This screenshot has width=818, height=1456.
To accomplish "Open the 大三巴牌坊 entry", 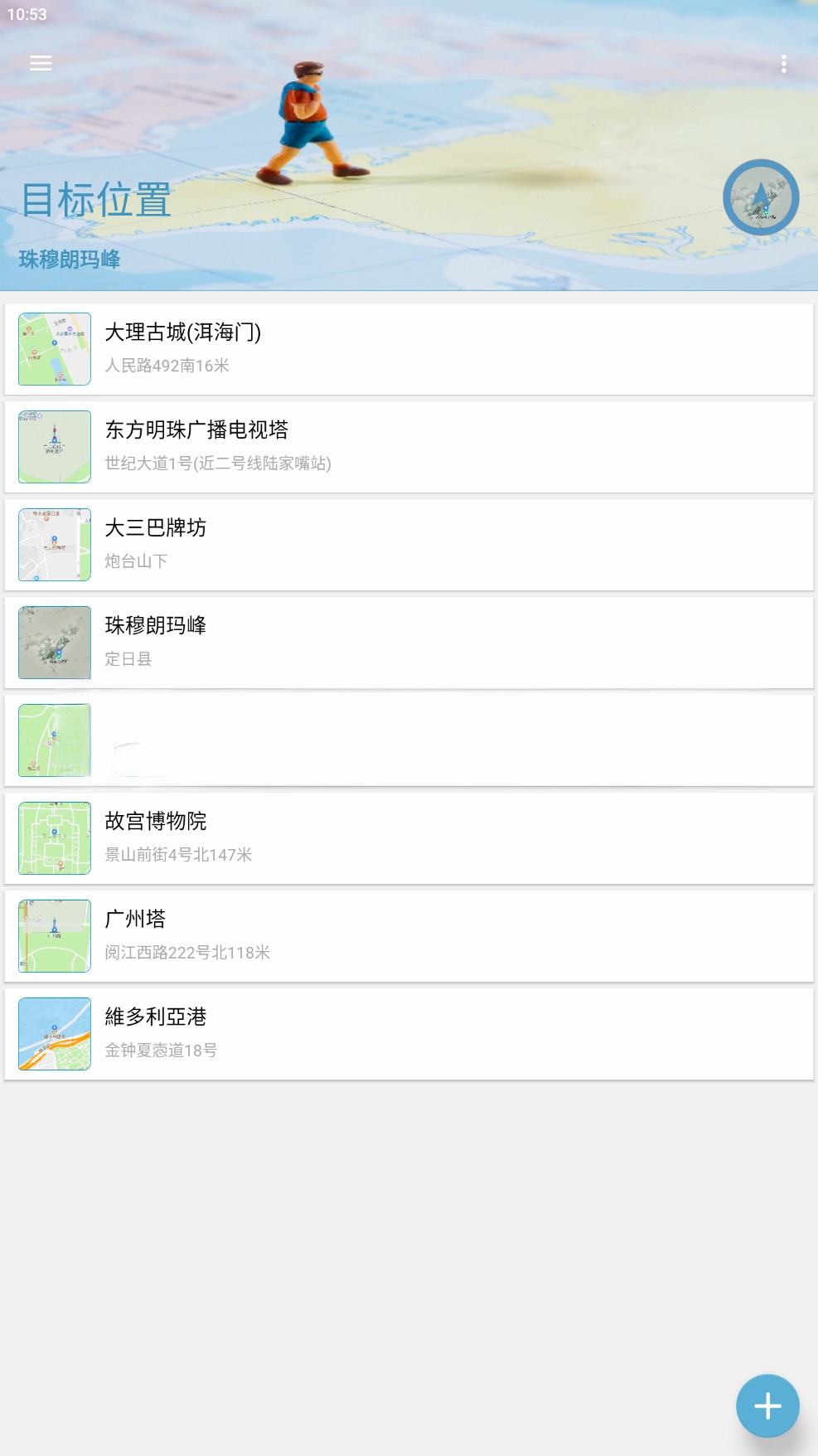I will [409, 545].
